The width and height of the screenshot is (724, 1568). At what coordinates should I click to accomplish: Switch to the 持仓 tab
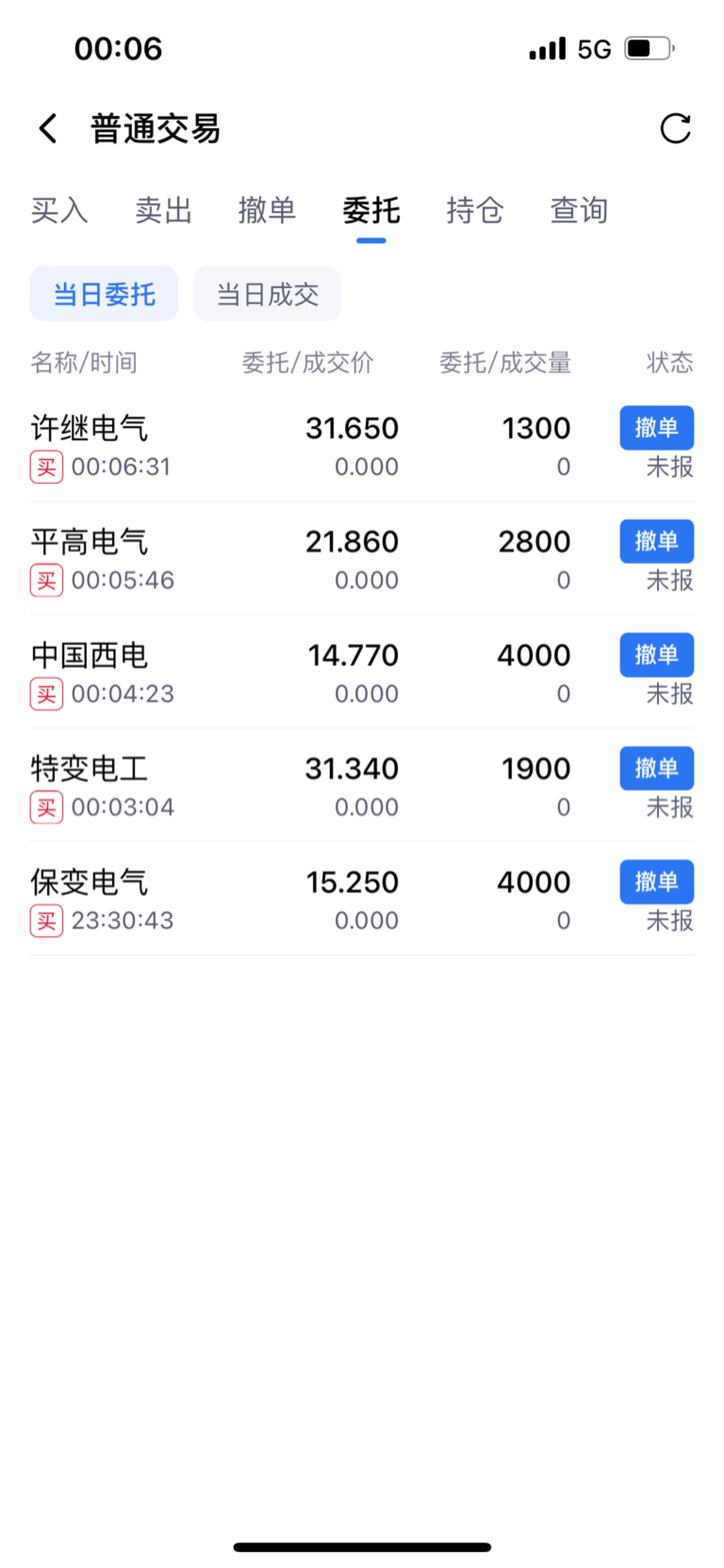[x=475, y=211]
